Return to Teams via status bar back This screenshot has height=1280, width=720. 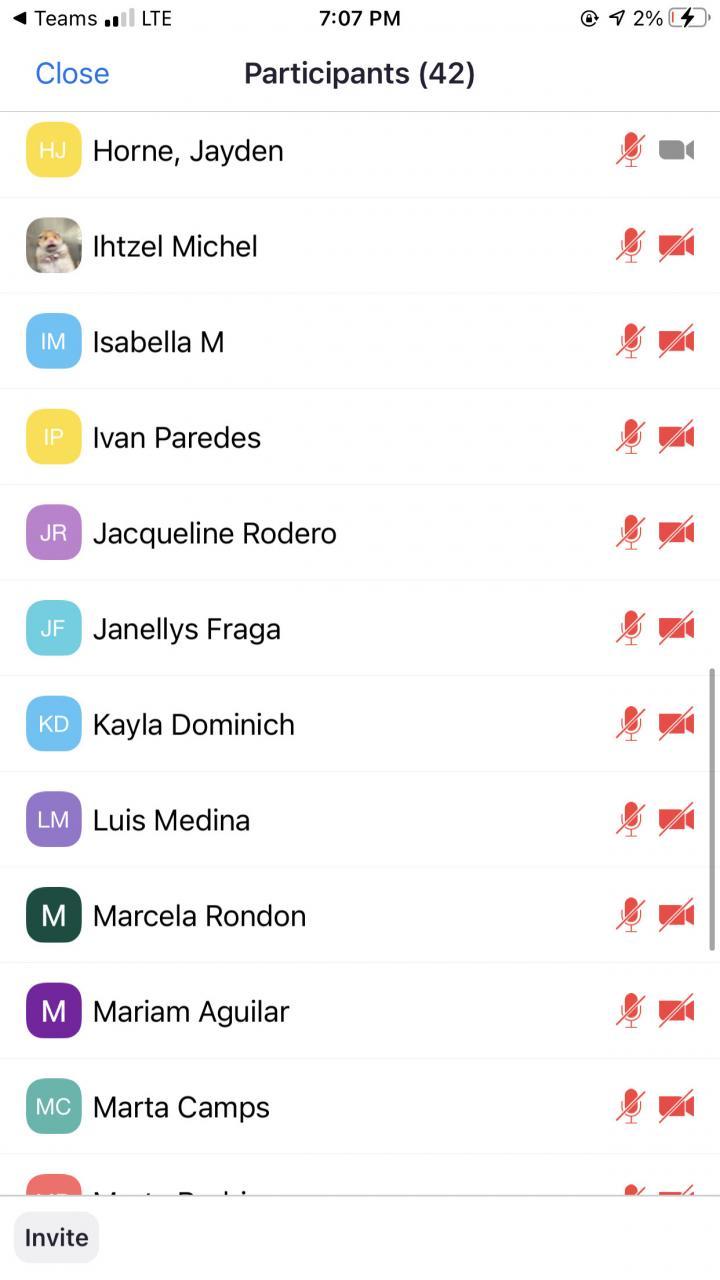(x=55, y=18)
